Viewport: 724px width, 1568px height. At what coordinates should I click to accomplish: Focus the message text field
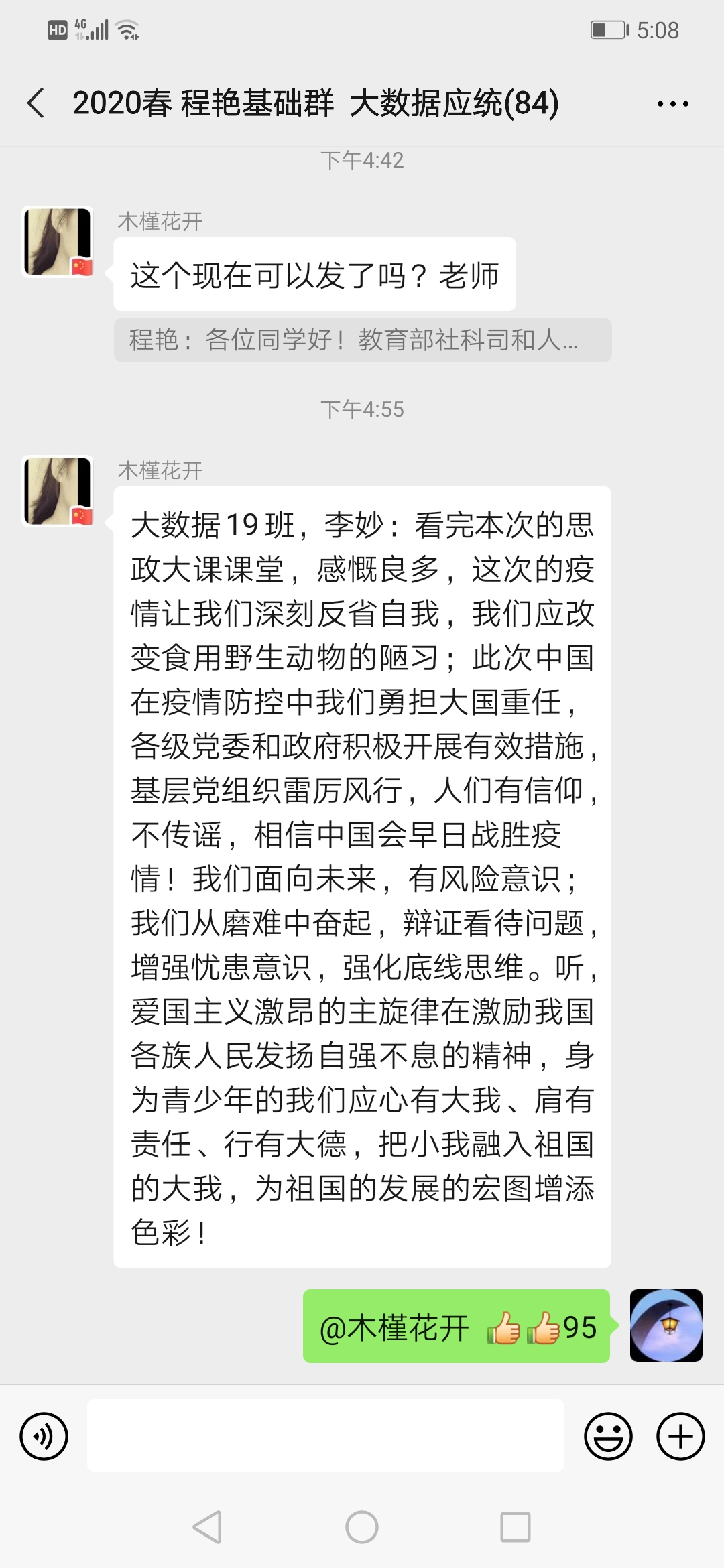coord(325,1435)
